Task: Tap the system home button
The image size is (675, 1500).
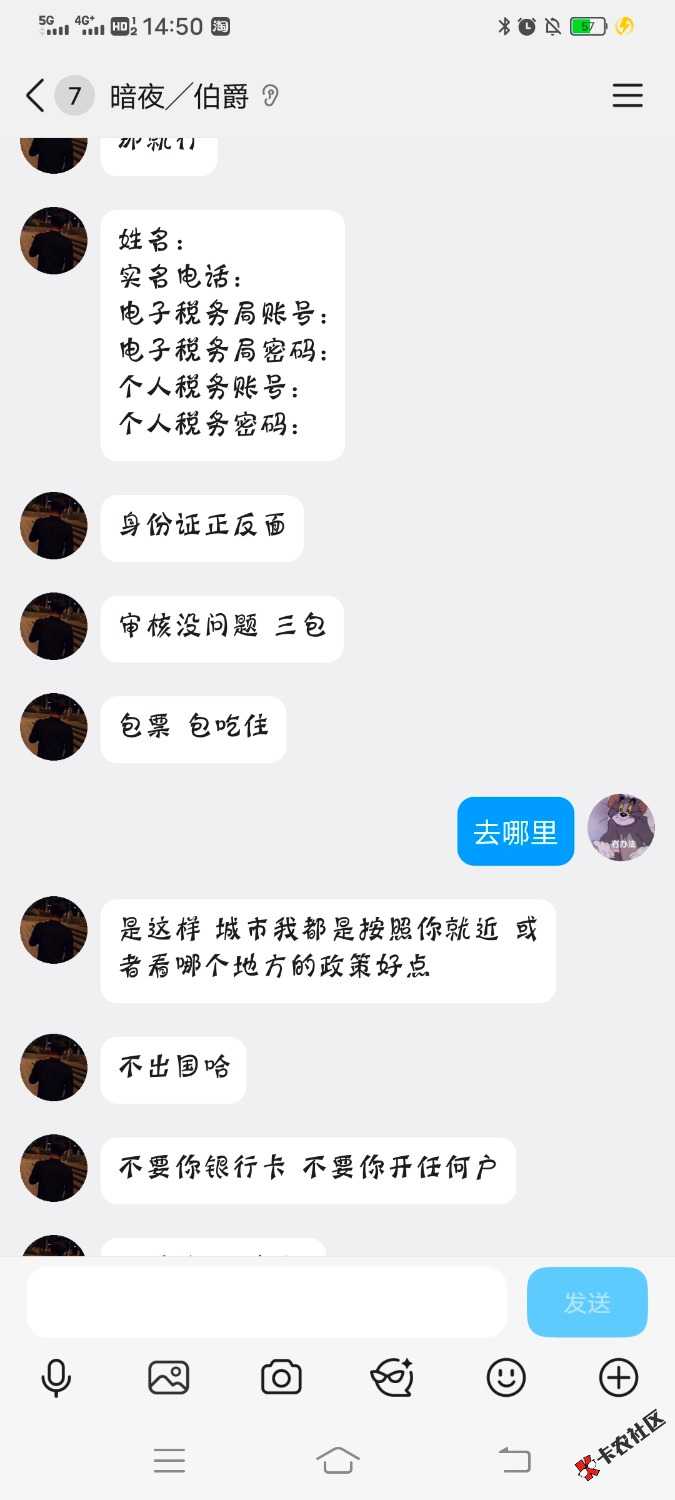Action: click(x=338, y=1461)
